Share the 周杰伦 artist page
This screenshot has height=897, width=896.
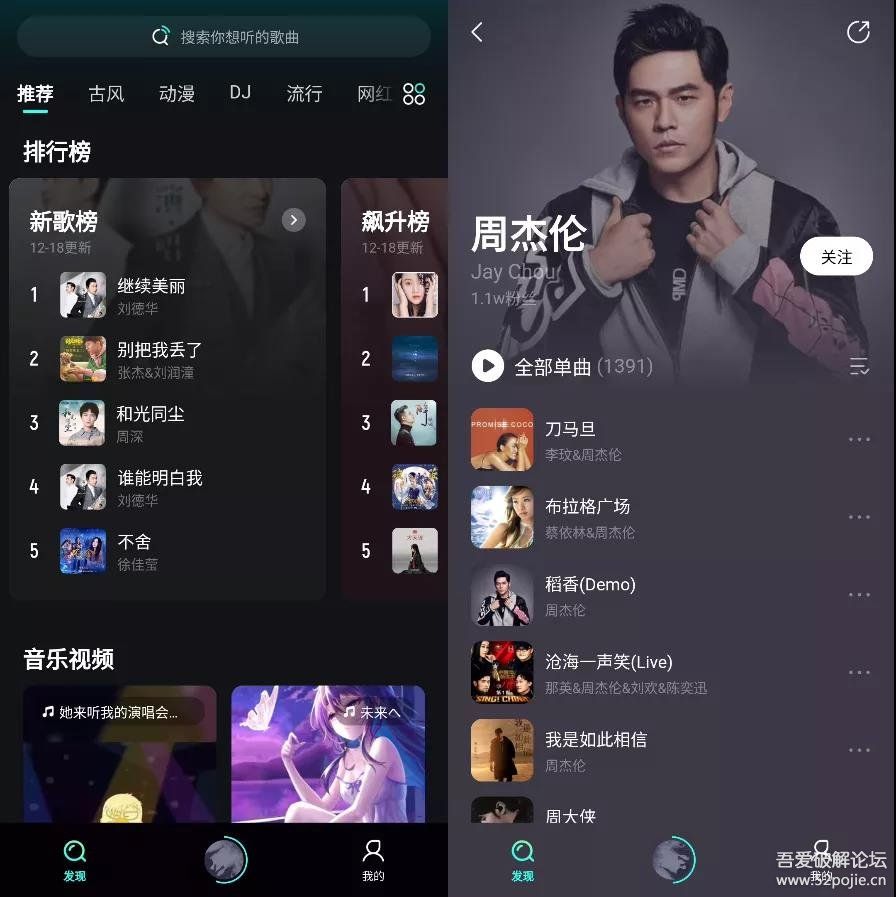pos(858,32)
